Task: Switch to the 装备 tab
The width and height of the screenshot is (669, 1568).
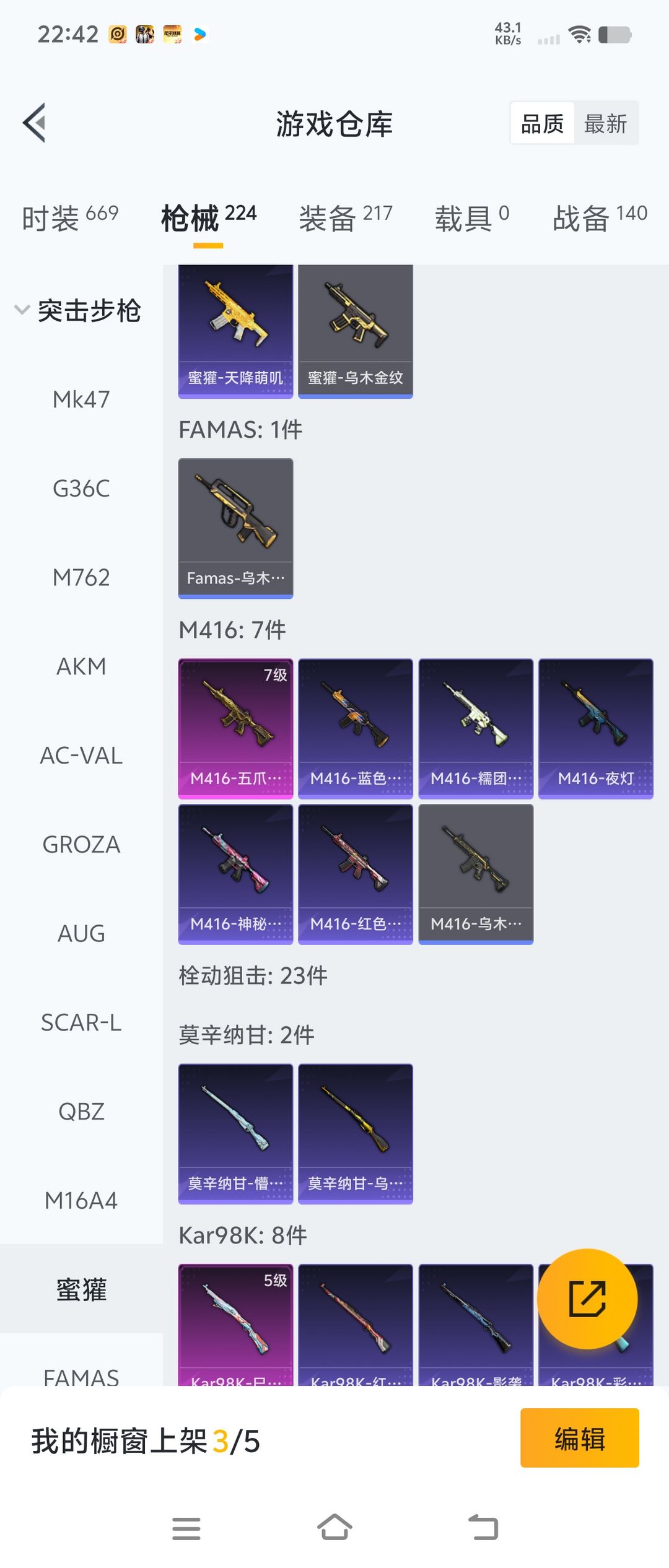Action: (346, 217)
